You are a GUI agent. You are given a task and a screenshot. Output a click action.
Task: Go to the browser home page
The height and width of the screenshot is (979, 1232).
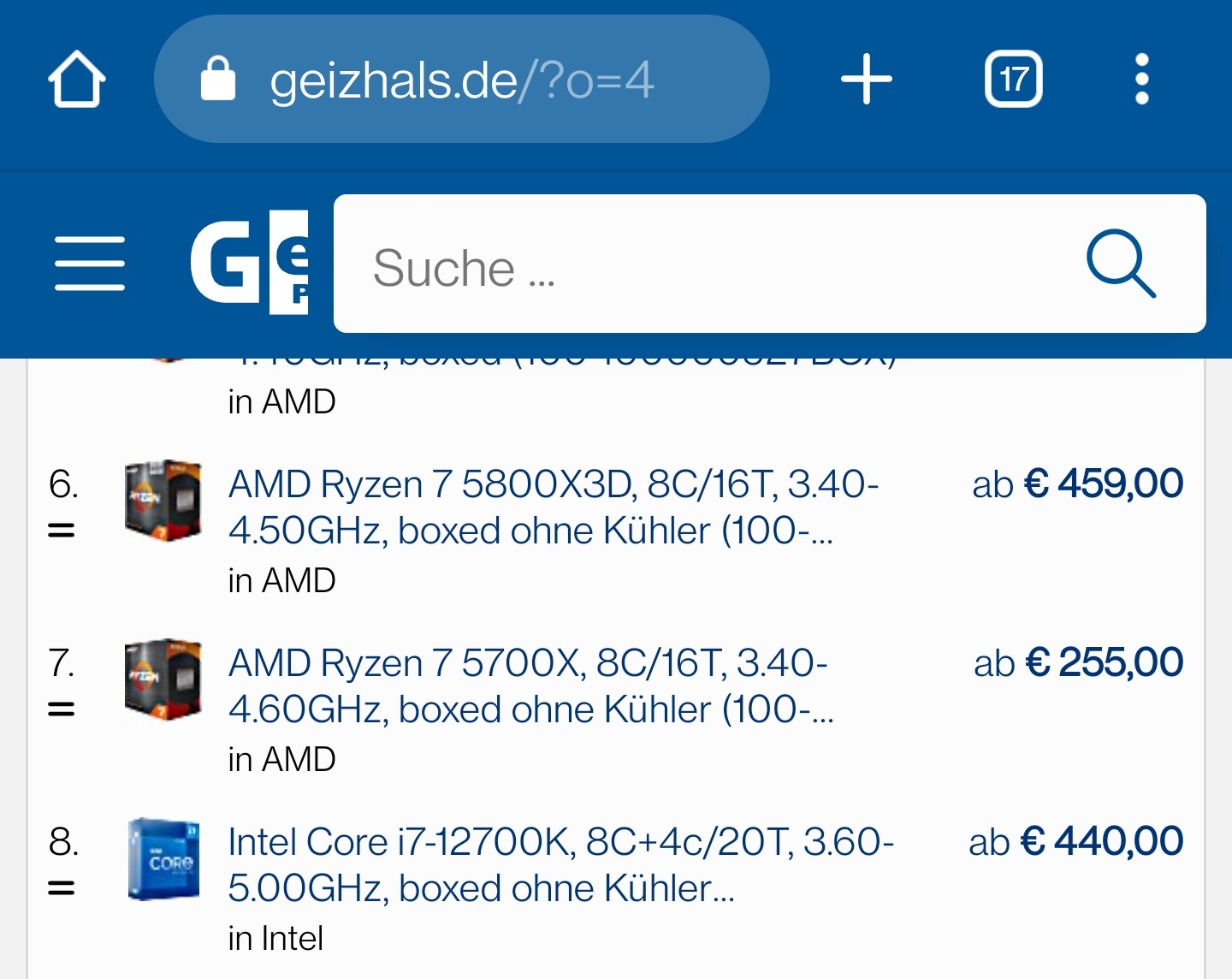[x=77, y=80]
